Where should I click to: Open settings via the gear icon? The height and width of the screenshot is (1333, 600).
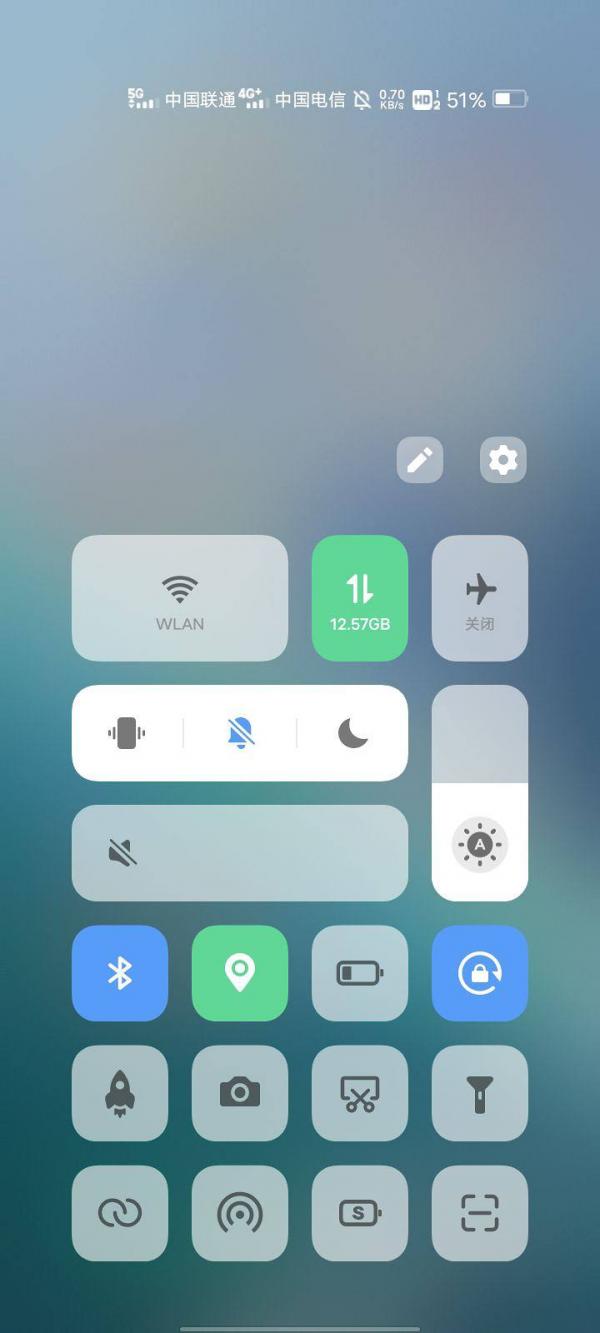[x=503, y=460]
